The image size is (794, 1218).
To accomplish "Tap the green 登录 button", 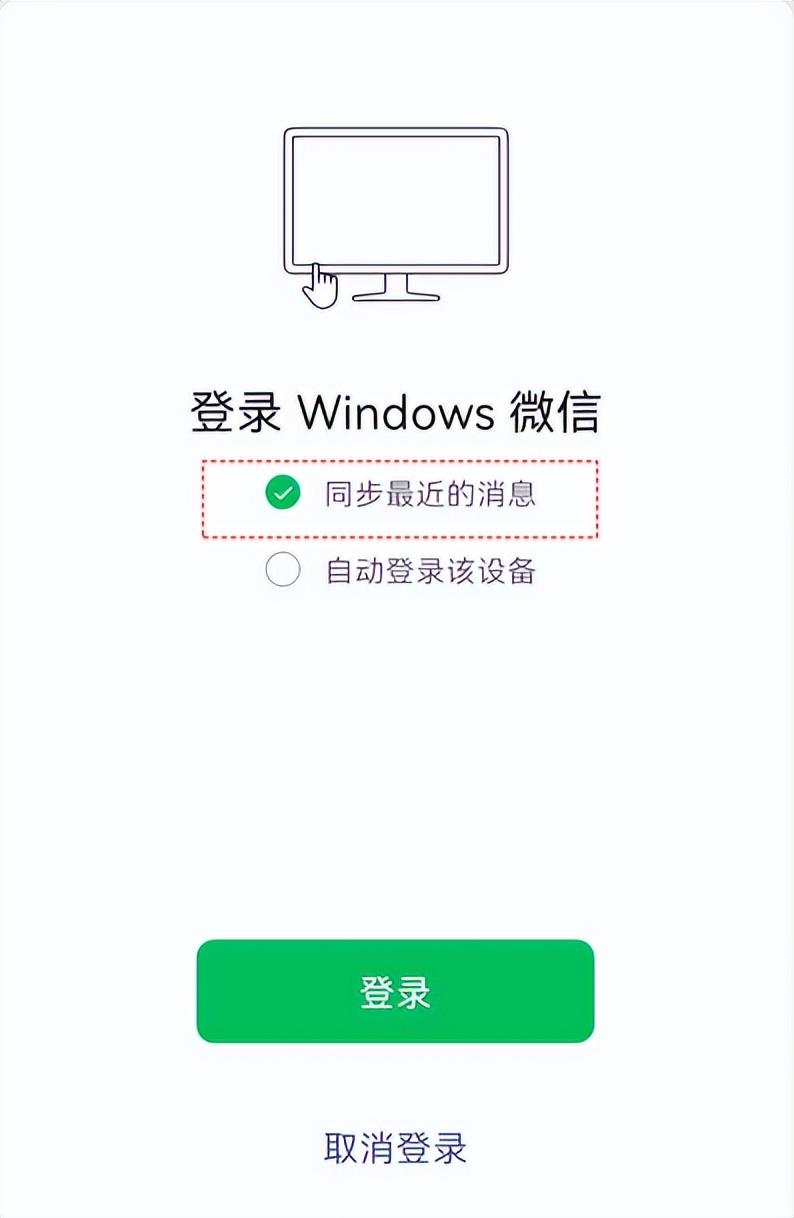I will pyautogui.click(x=395, y=991).
